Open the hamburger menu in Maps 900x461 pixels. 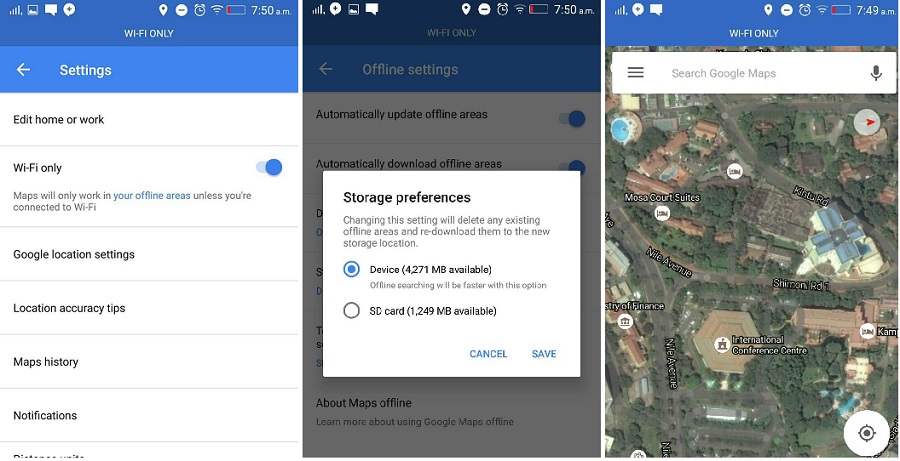point(635,73)
